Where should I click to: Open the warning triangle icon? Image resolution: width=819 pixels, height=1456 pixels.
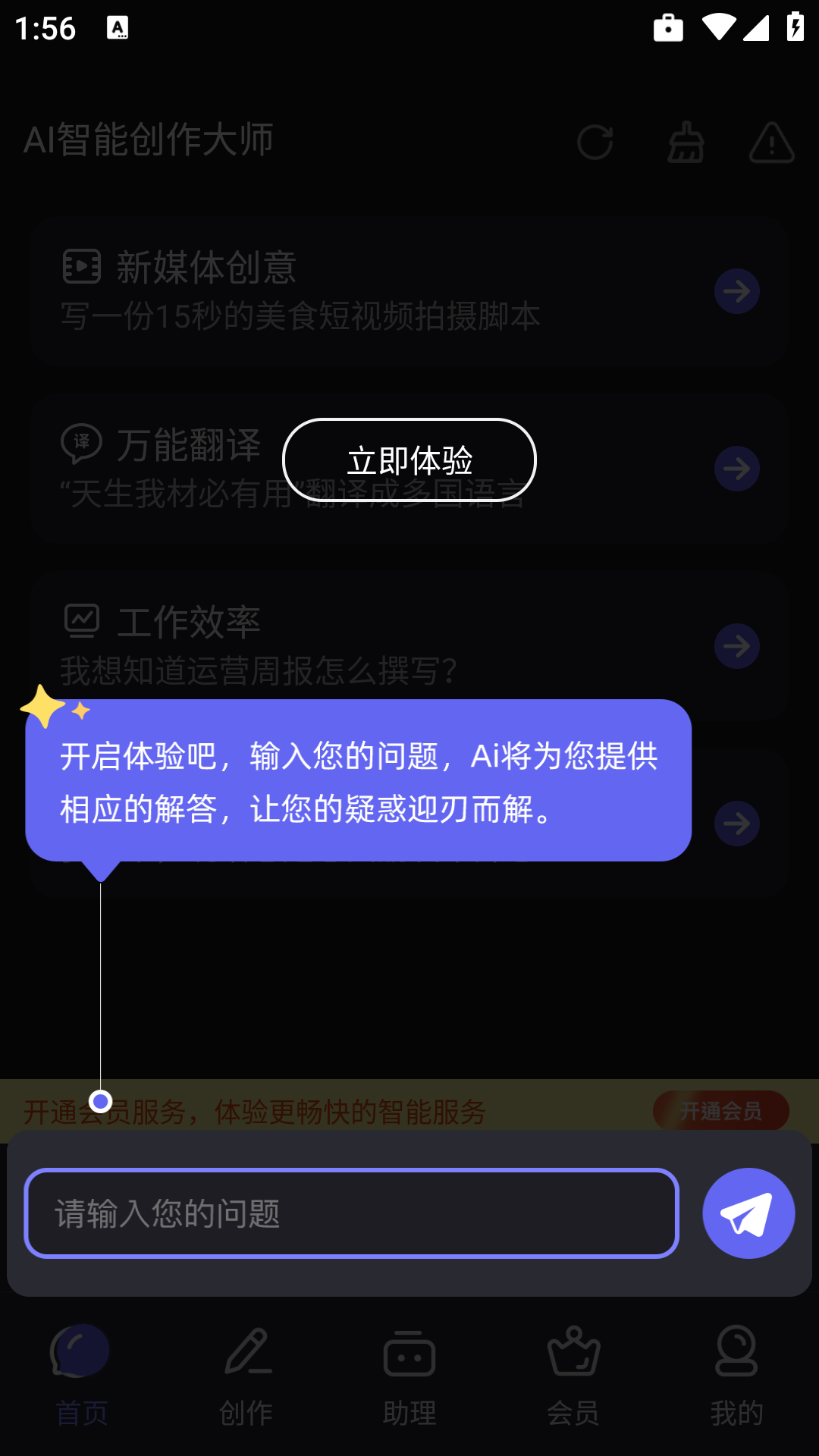(771, 143)
